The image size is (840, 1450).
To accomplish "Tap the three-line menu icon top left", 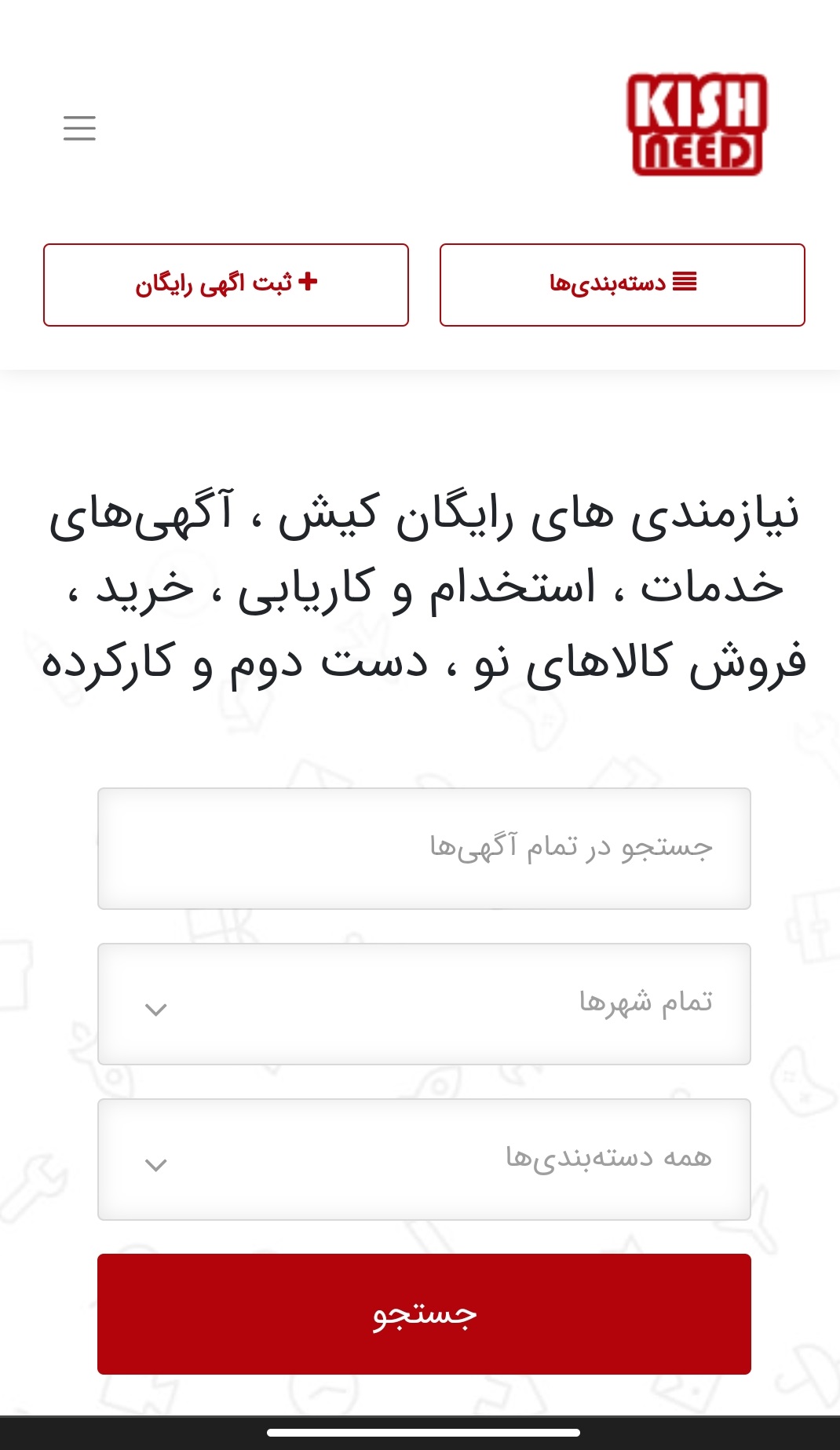I will coord(79,128).
